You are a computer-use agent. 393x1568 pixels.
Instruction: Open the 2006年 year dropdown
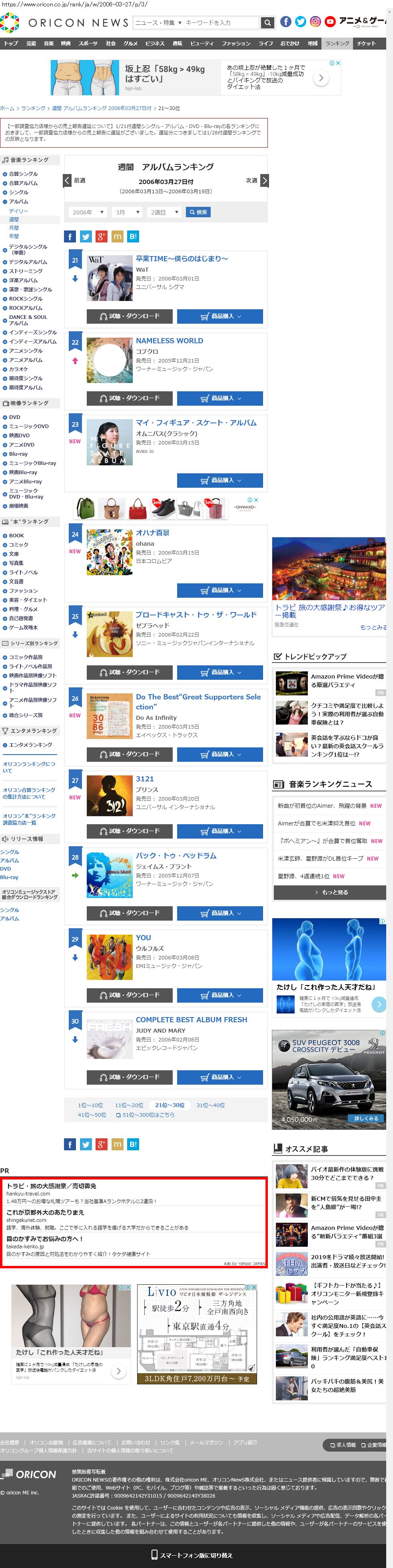(x=88, y=212)
